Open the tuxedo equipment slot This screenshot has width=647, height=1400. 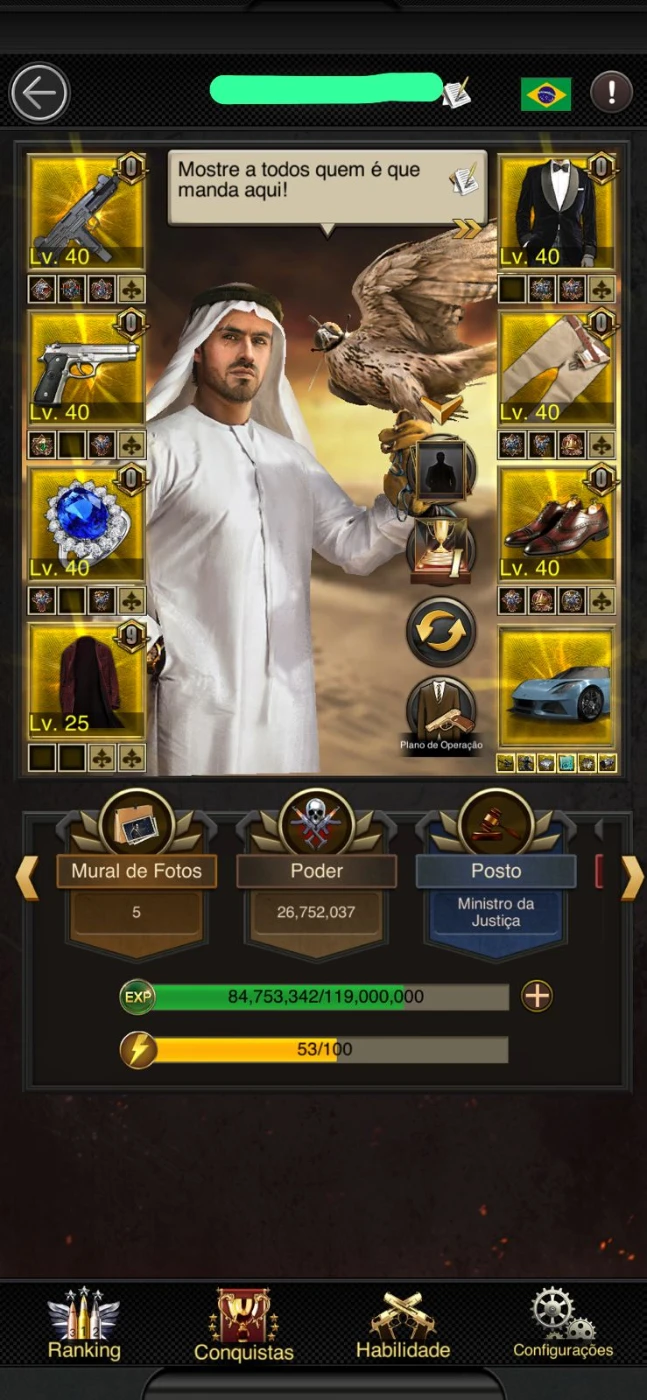click(x=556, y=212)
